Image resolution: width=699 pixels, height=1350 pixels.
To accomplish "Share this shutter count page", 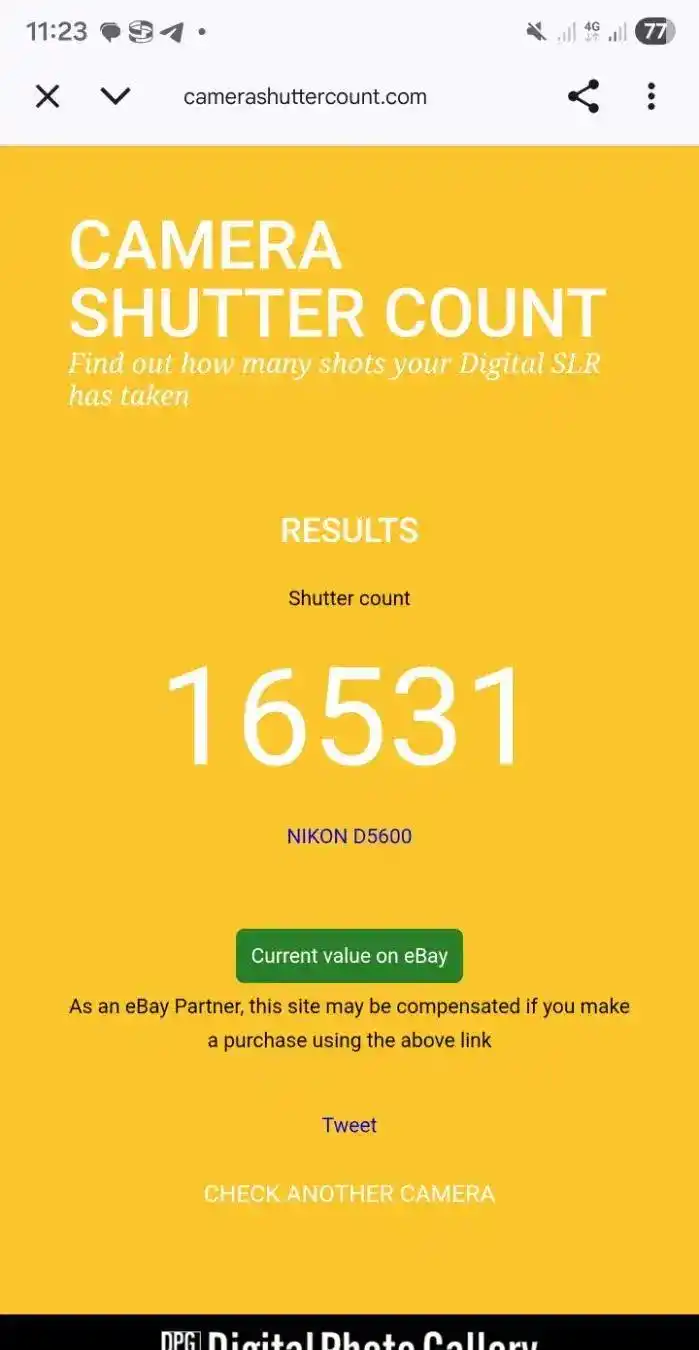I will 583,96.
